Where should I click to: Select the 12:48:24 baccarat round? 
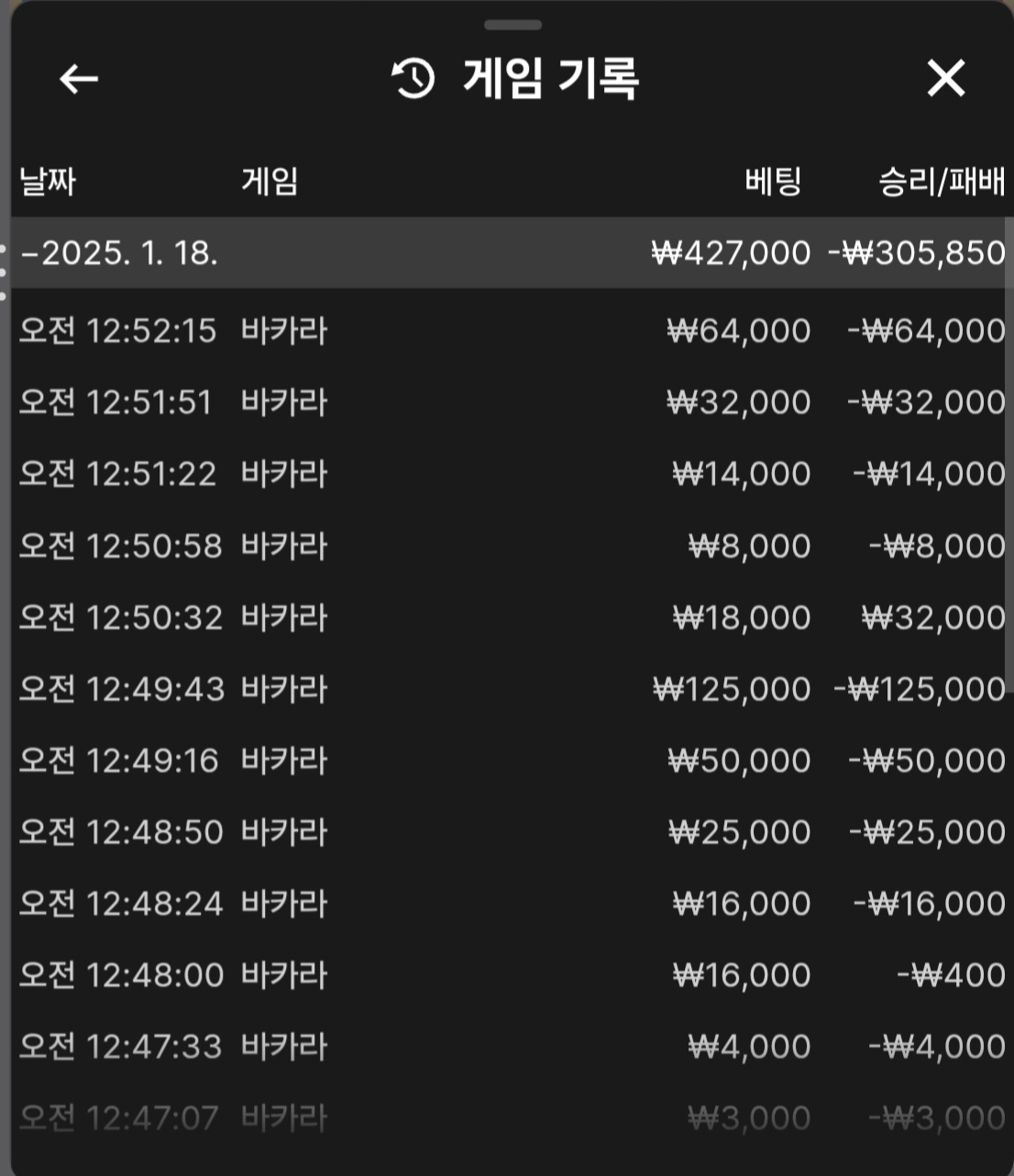(x=507, y=904)
